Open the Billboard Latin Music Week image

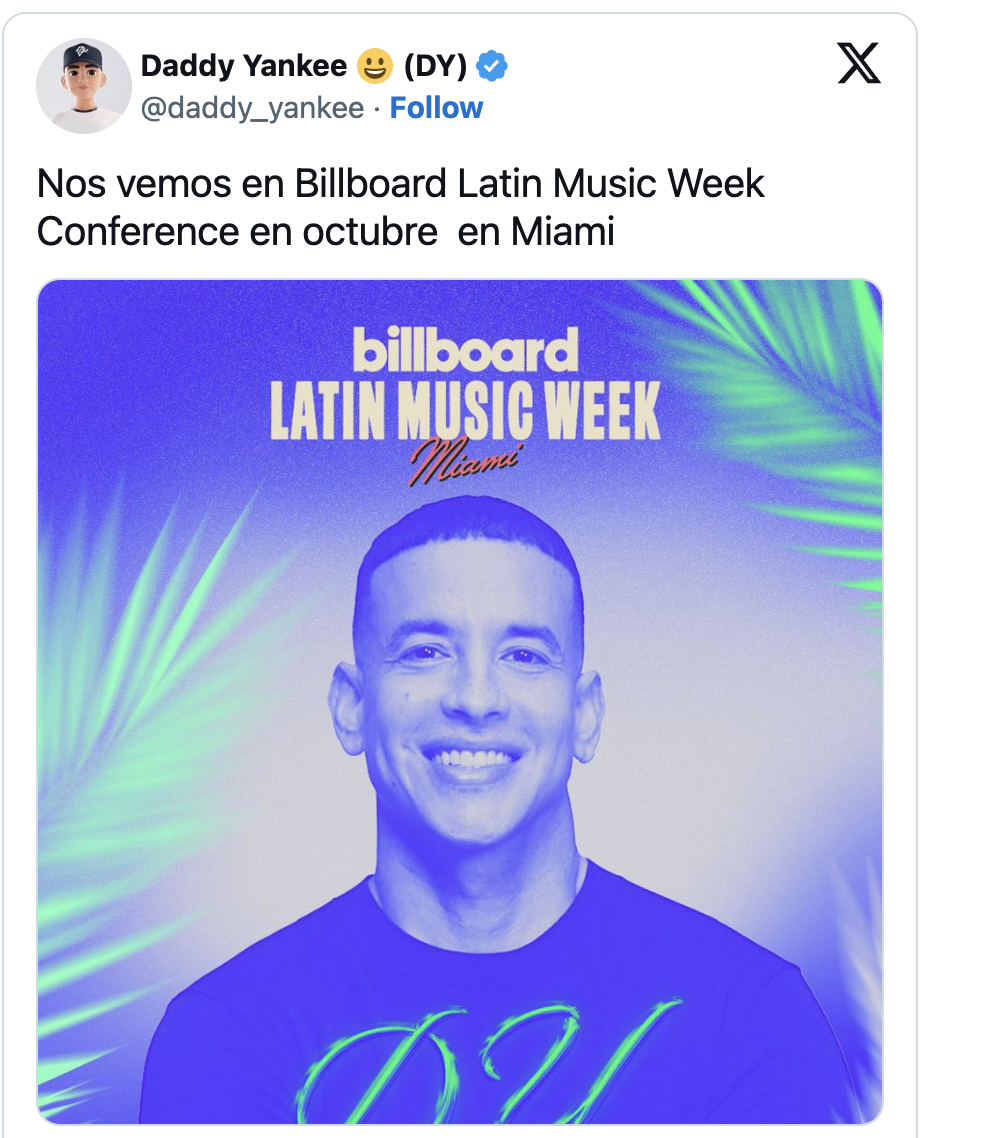[x=460, y=700]
